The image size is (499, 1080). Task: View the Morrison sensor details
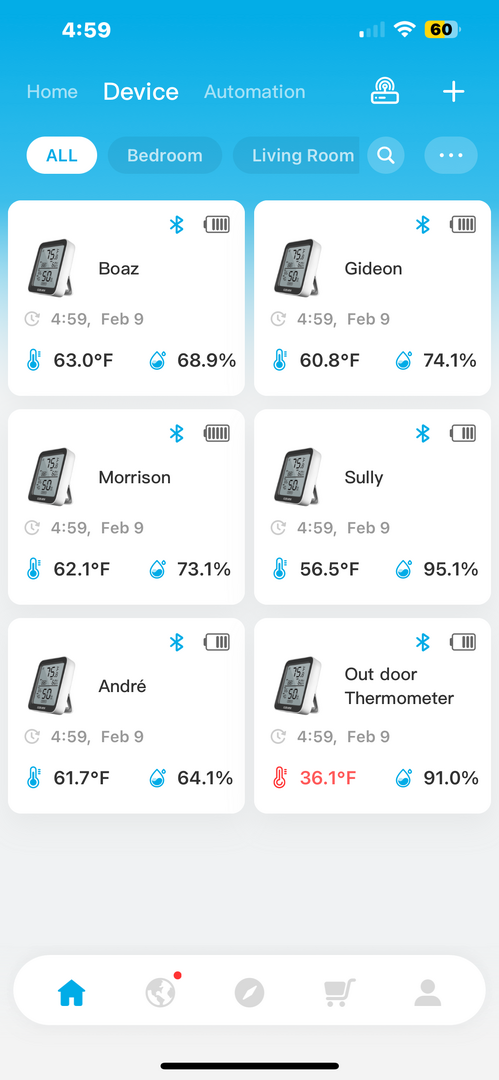[126, 507]
